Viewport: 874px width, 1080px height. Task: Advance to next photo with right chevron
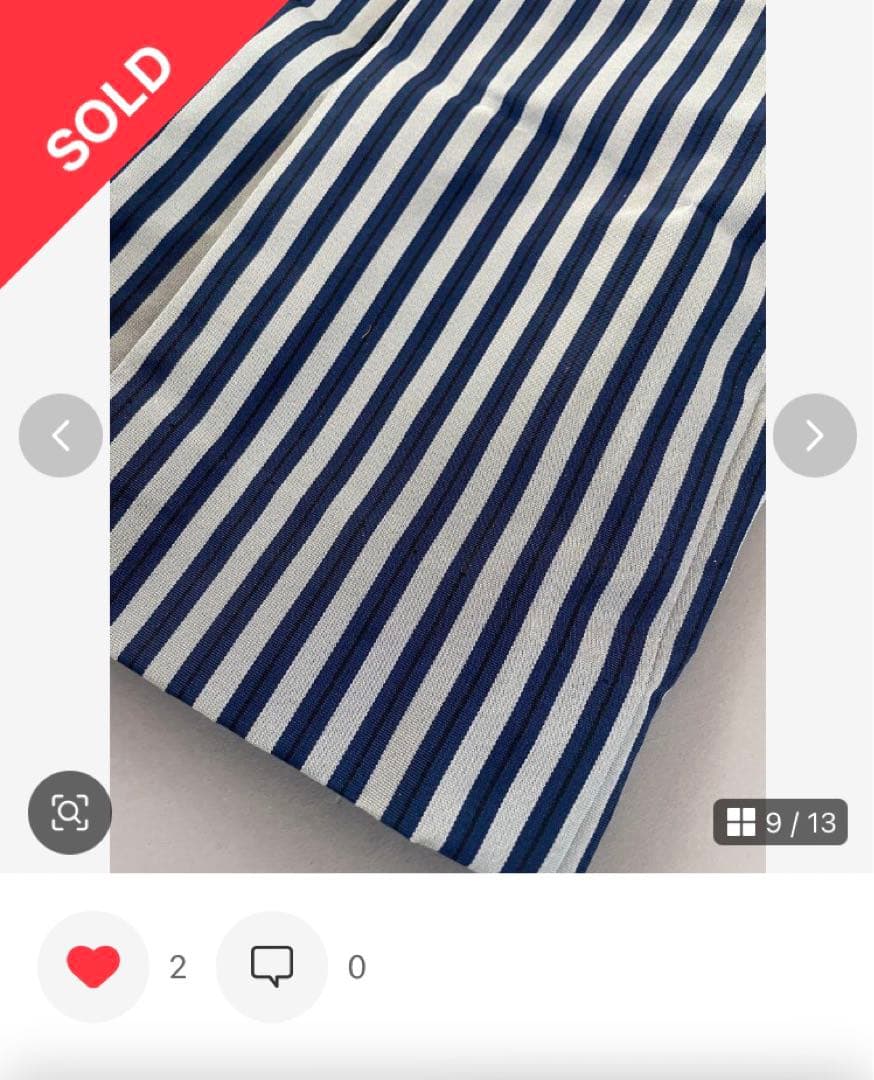pos(812,435)
